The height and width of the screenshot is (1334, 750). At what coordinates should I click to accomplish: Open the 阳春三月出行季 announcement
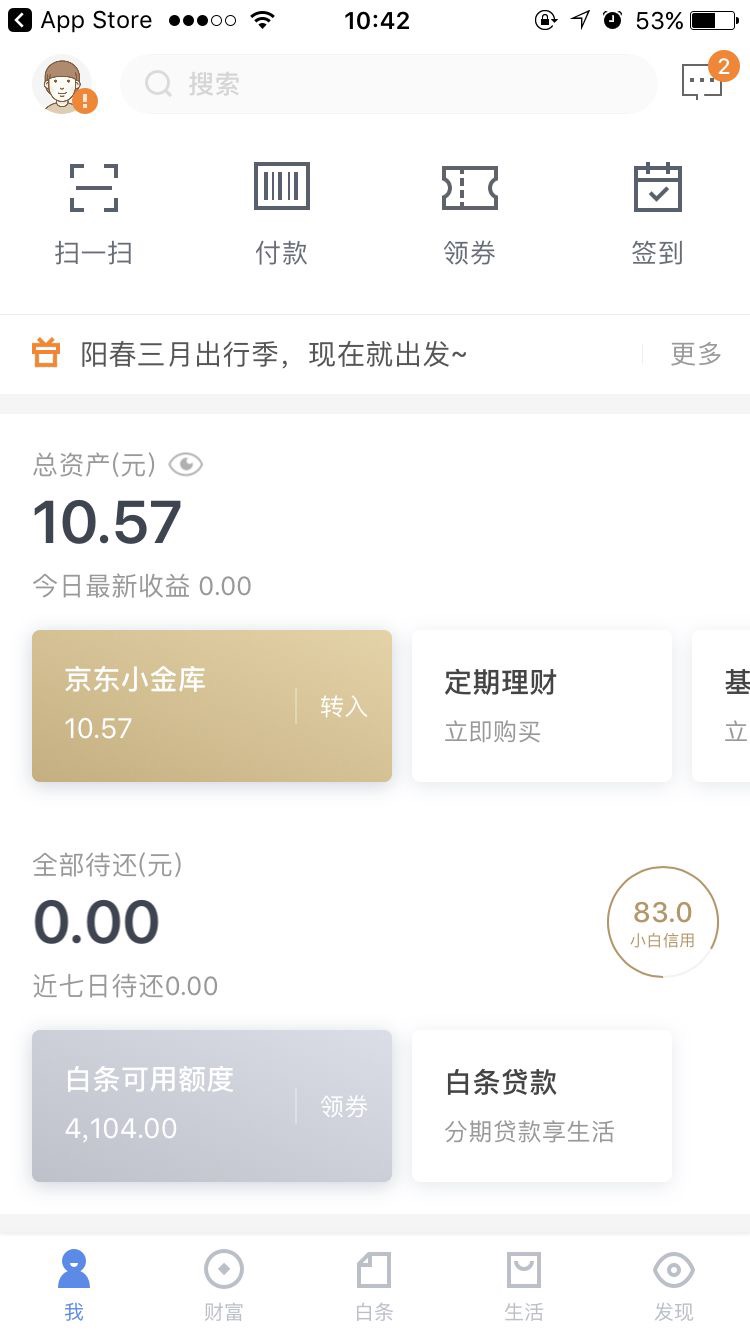click(274, 354)
